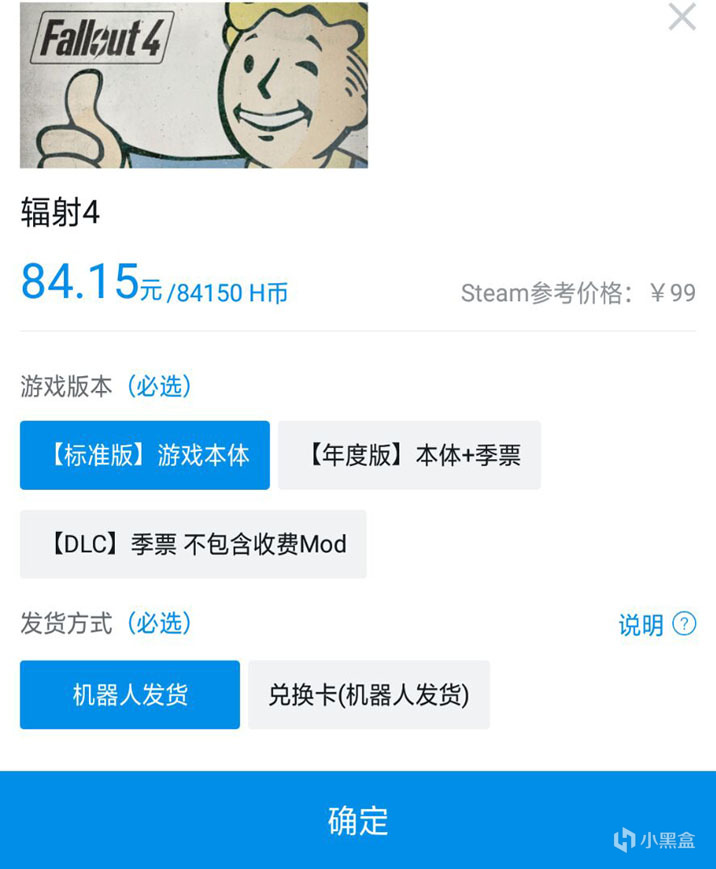Choose 兑换卡(机器人发货) delivery method
The image size is (716, 869).
tap(369, 695)
